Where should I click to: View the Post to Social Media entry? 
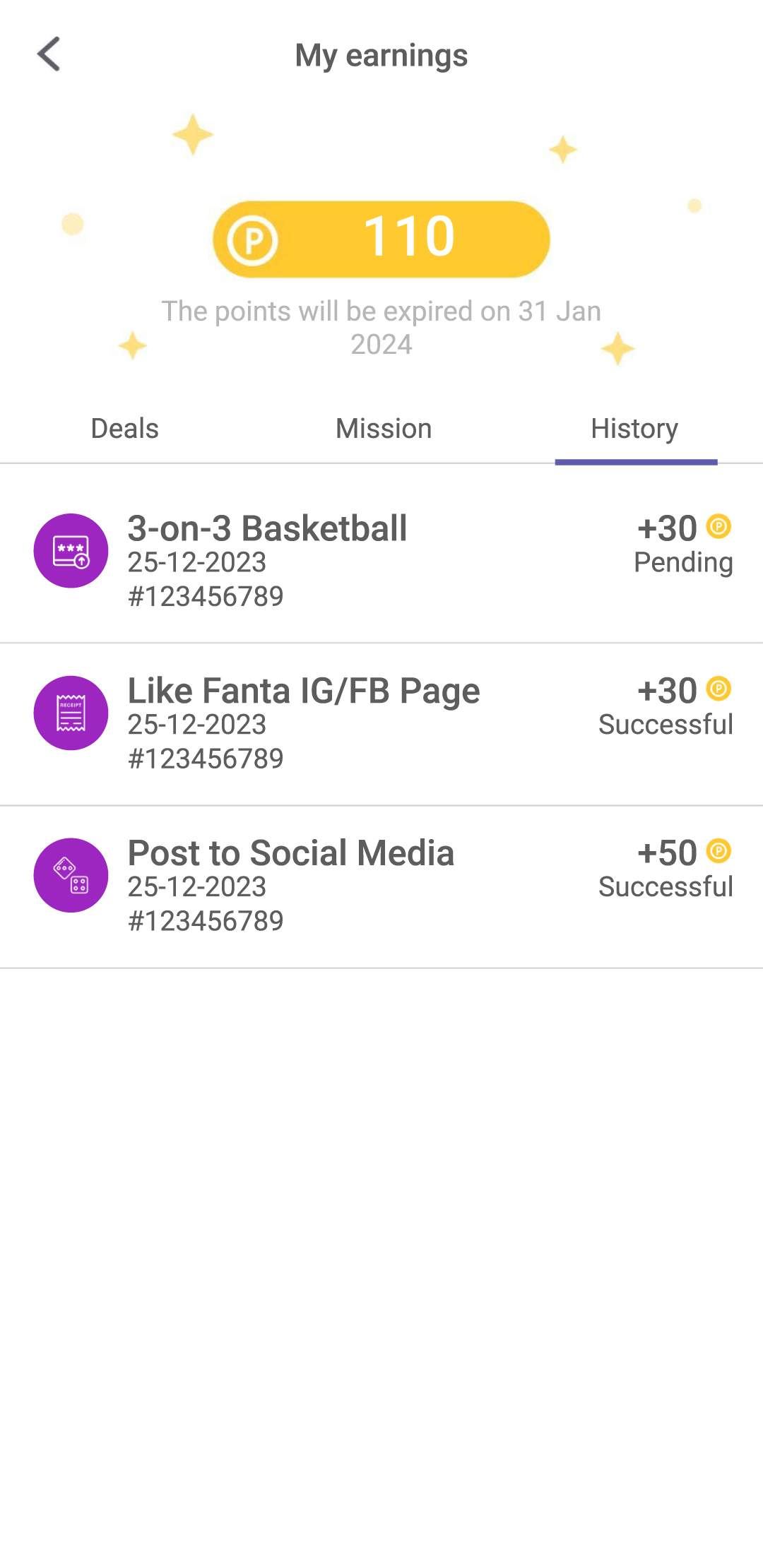tap(381, 886)
